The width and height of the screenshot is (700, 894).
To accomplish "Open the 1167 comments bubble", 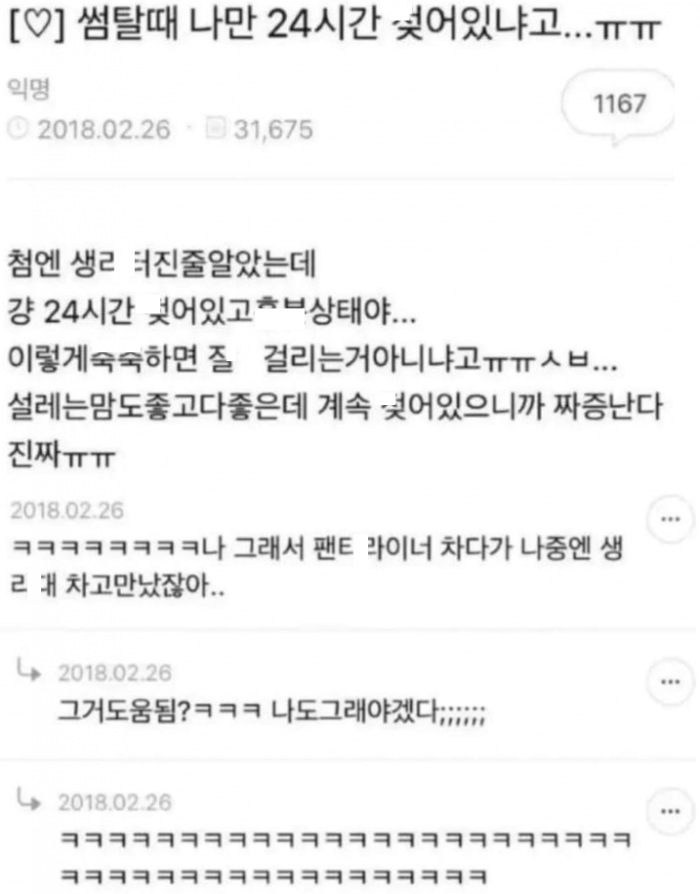I will point(619,105).
